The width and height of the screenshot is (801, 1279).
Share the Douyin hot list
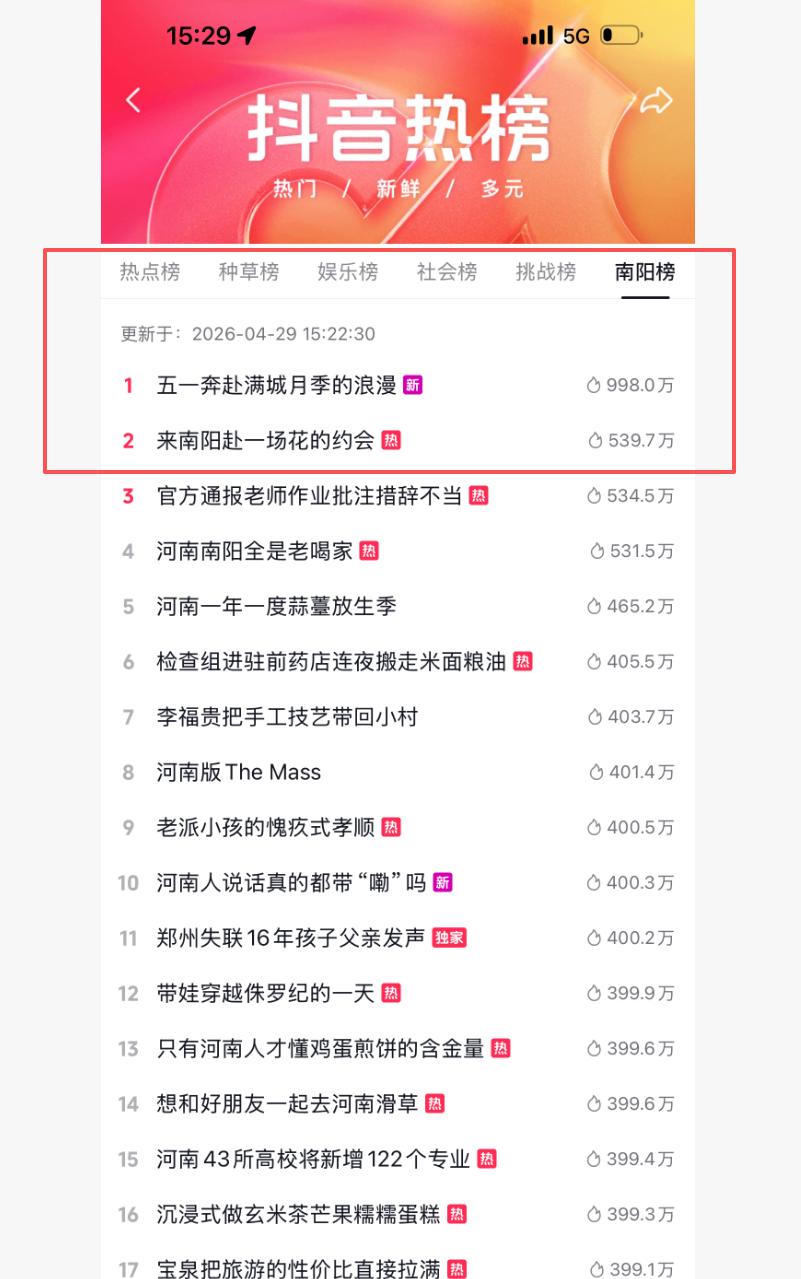tap(656, 100)
